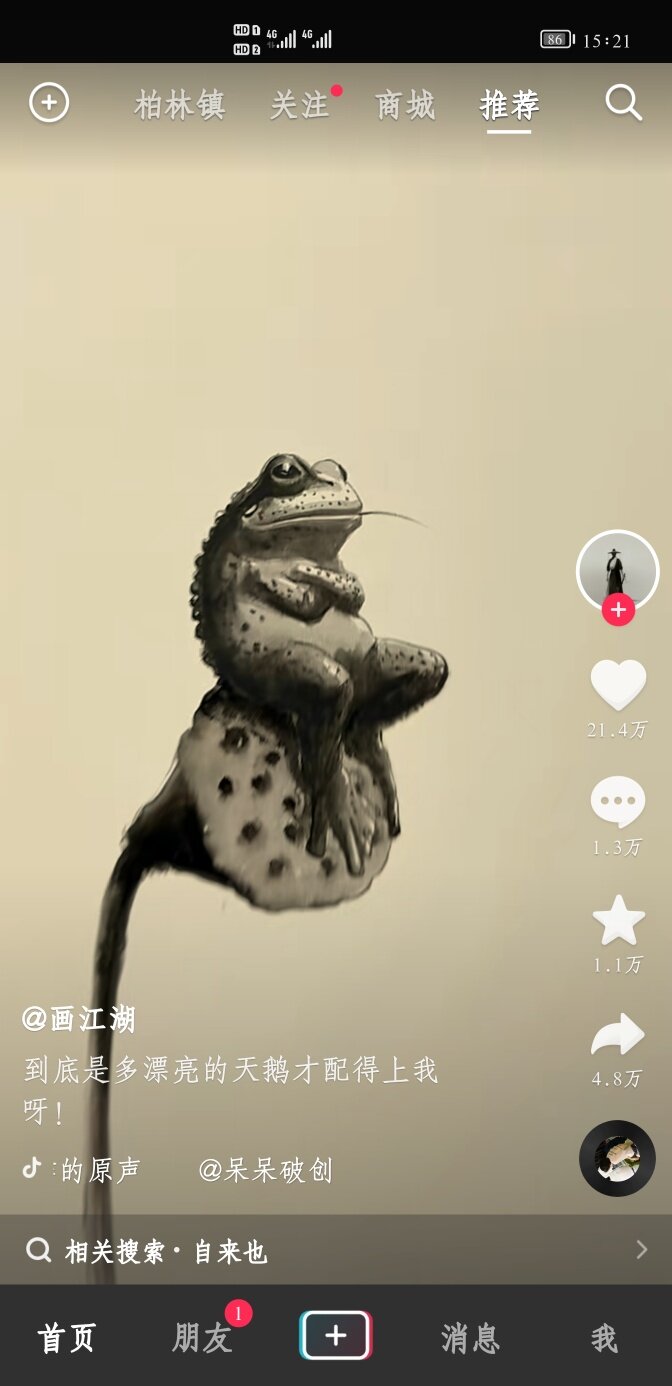Image resolution: width=672 pixels, height=1386 pixels.
Task: Create a new video with the plus button
Action: tap(336, 1336)
